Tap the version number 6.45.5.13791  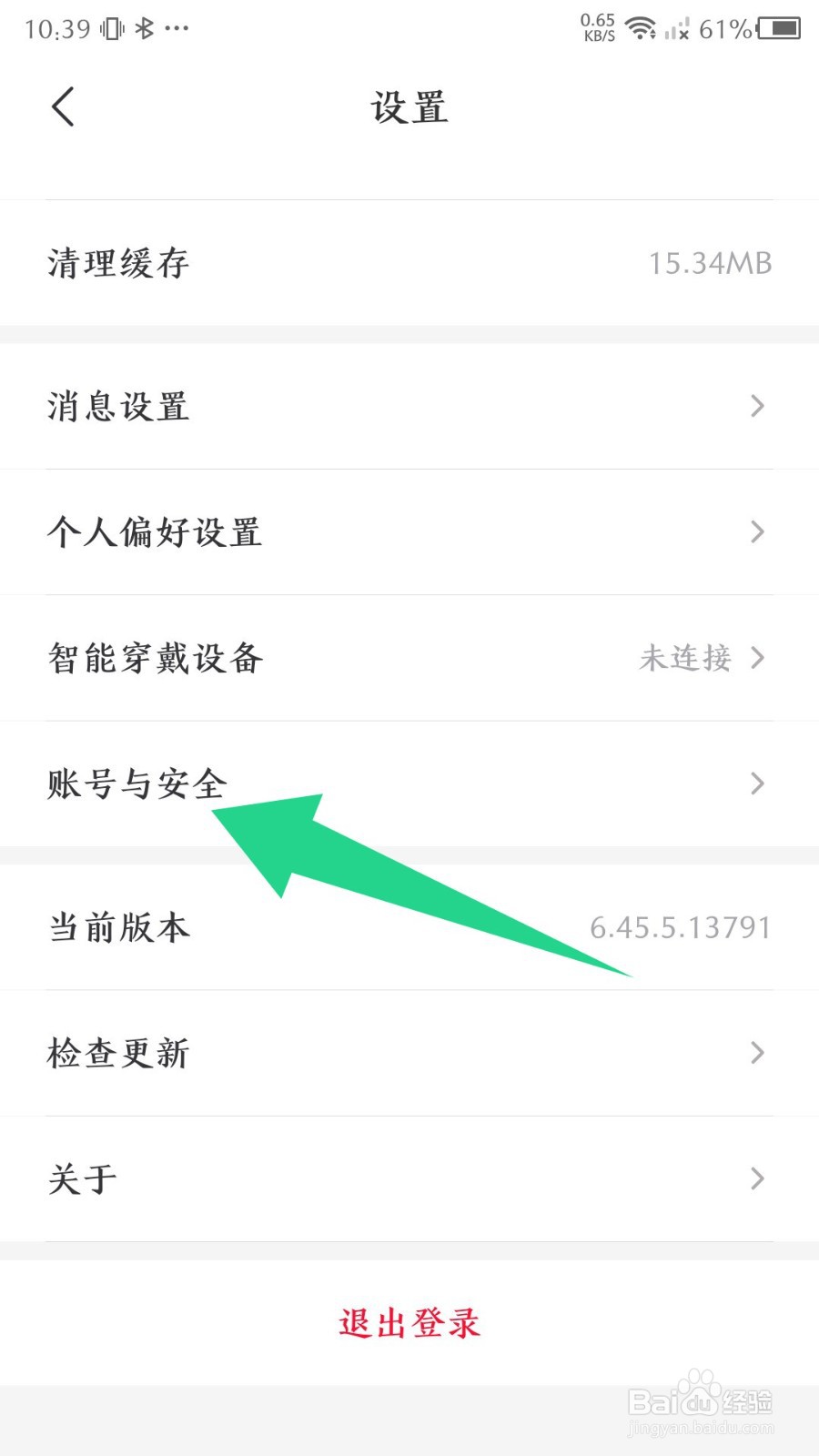click(682, 927)
